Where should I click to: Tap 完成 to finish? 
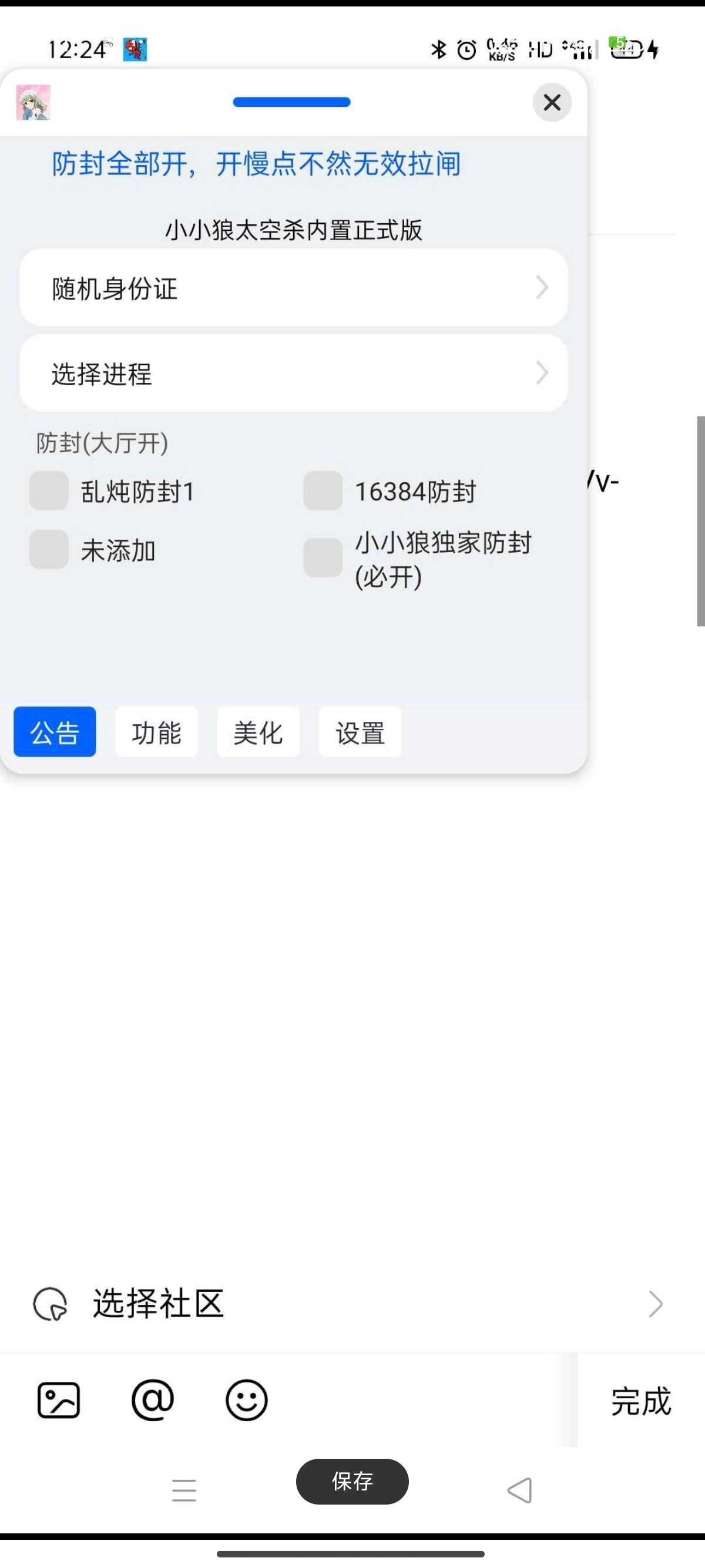click(x=640, y=1401)
